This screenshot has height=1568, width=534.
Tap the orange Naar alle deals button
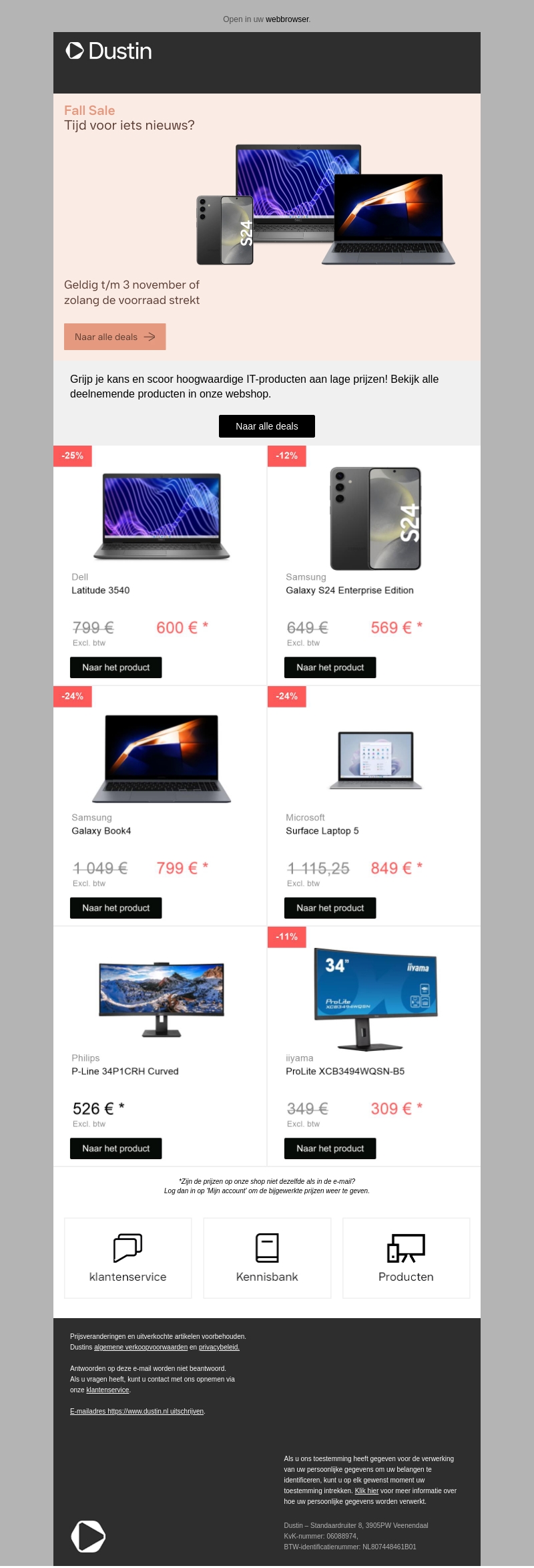tap(115, 337)
